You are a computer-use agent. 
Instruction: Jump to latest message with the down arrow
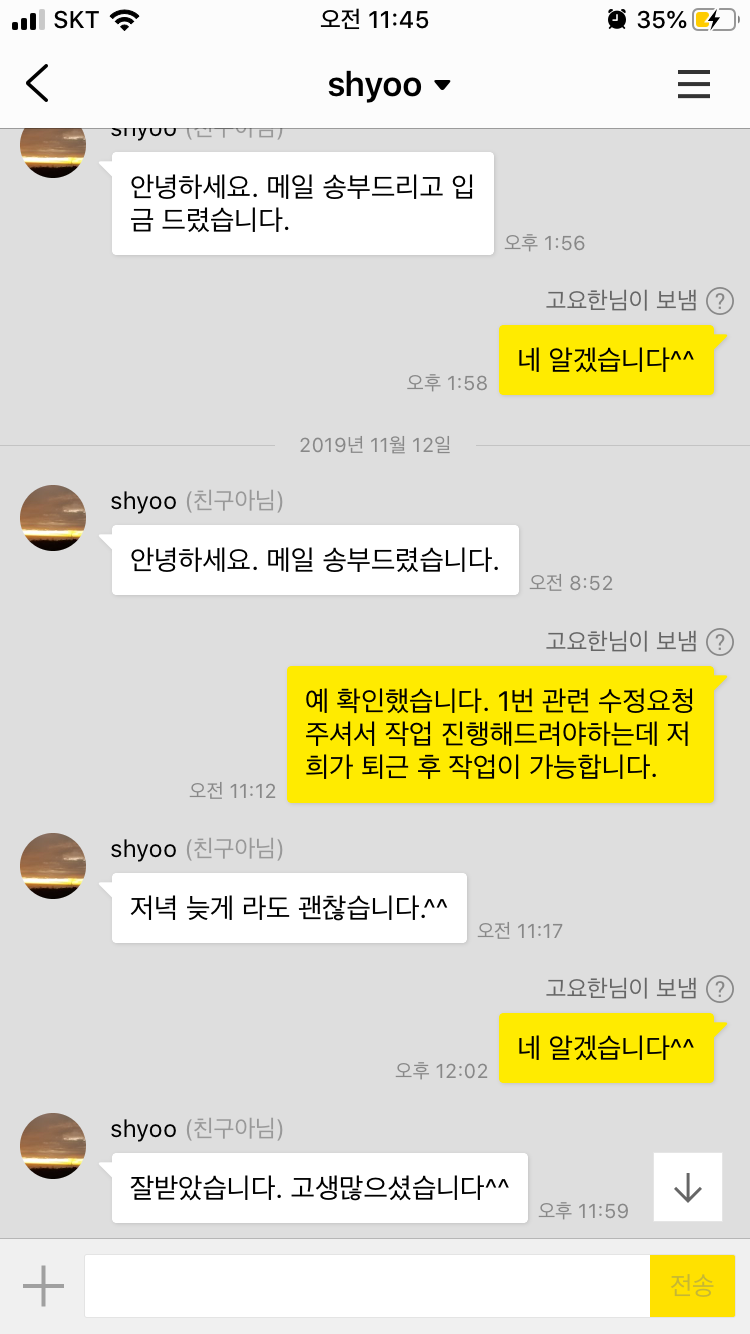click(x=688, y=1187)
